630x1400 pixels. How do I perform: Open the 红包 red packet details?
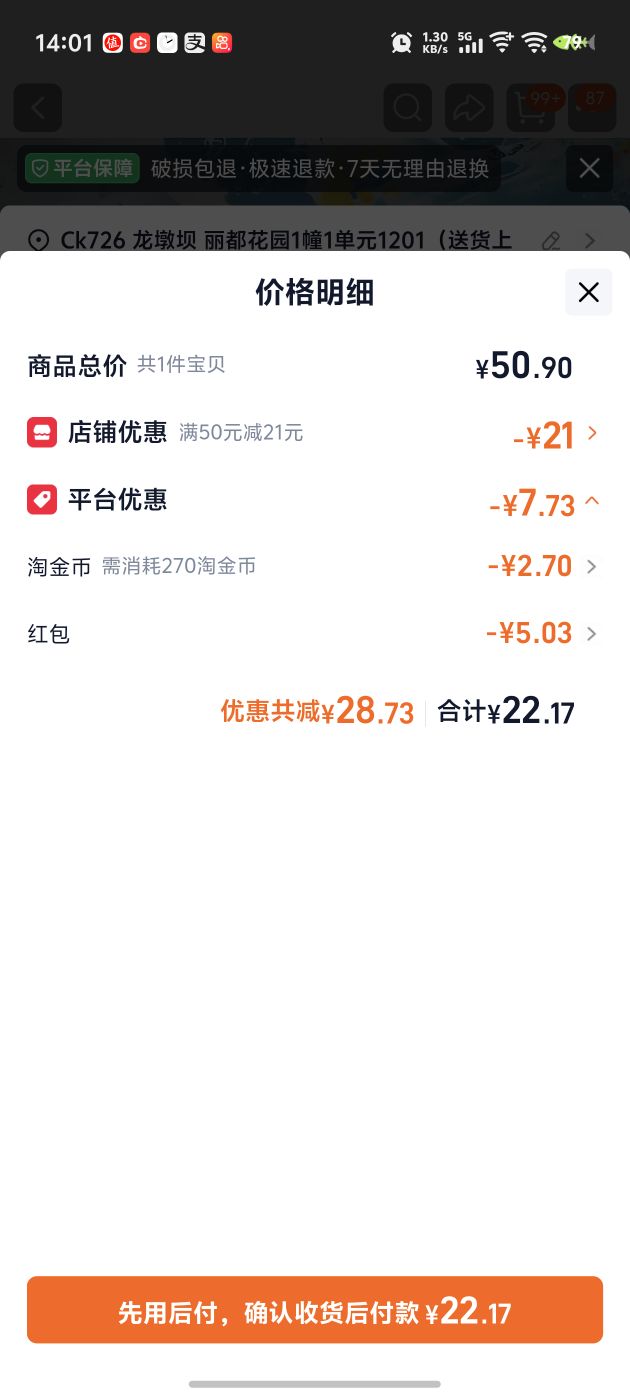314,634
